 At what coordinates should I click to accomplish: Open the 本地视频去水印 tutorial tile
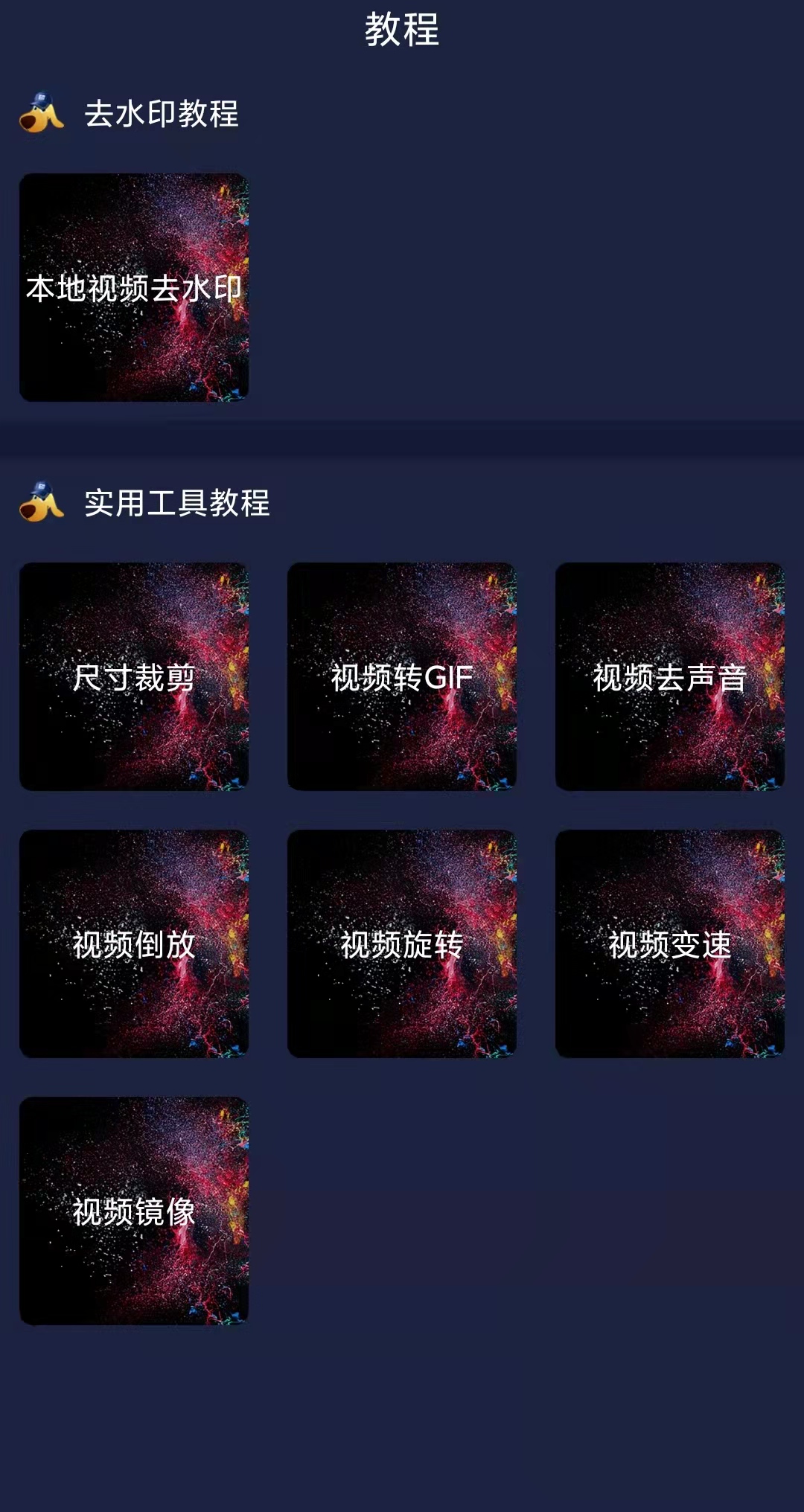[134, 287]
